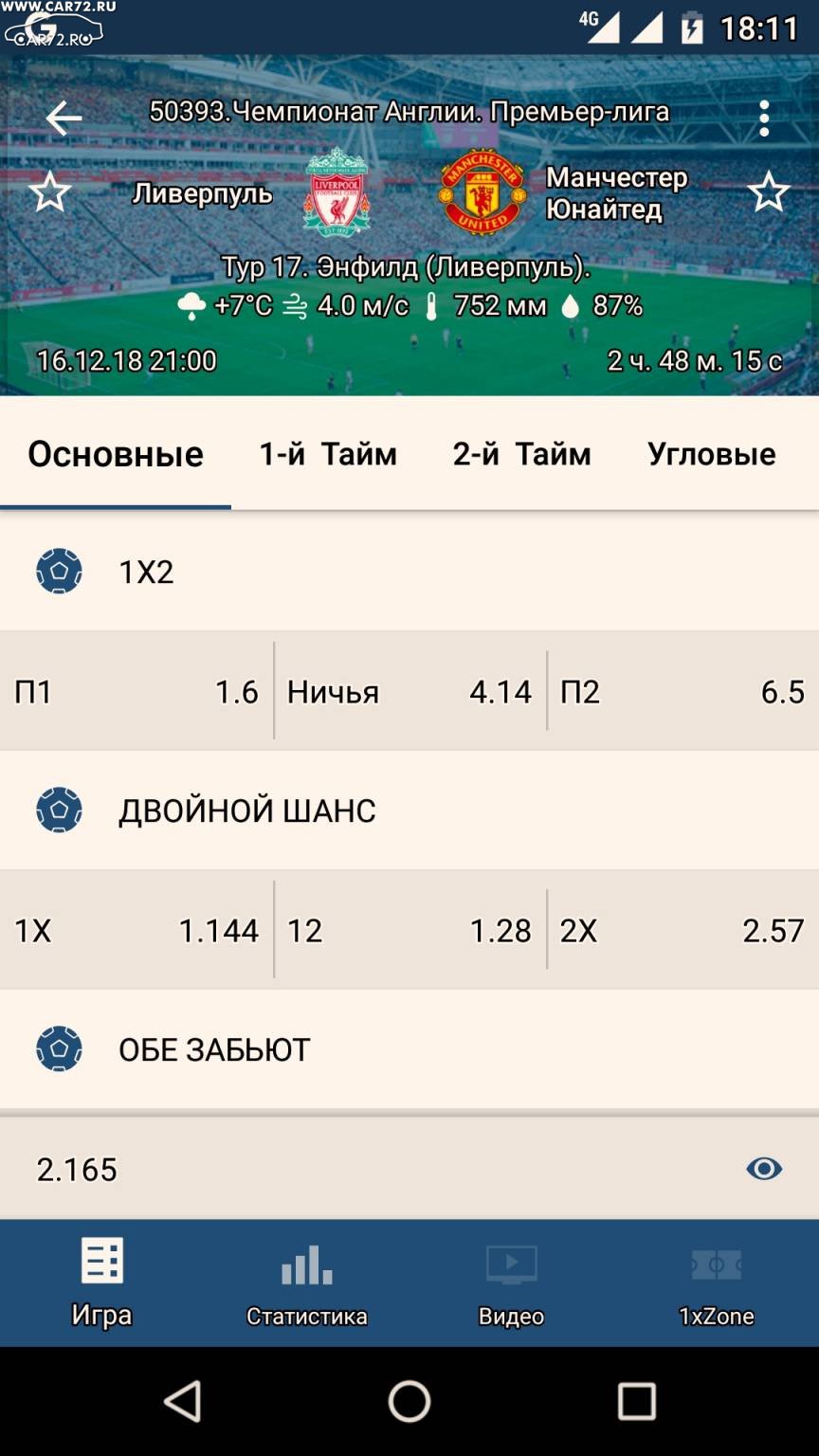Open the Видео bottom tab

(x=511, y=1284)
